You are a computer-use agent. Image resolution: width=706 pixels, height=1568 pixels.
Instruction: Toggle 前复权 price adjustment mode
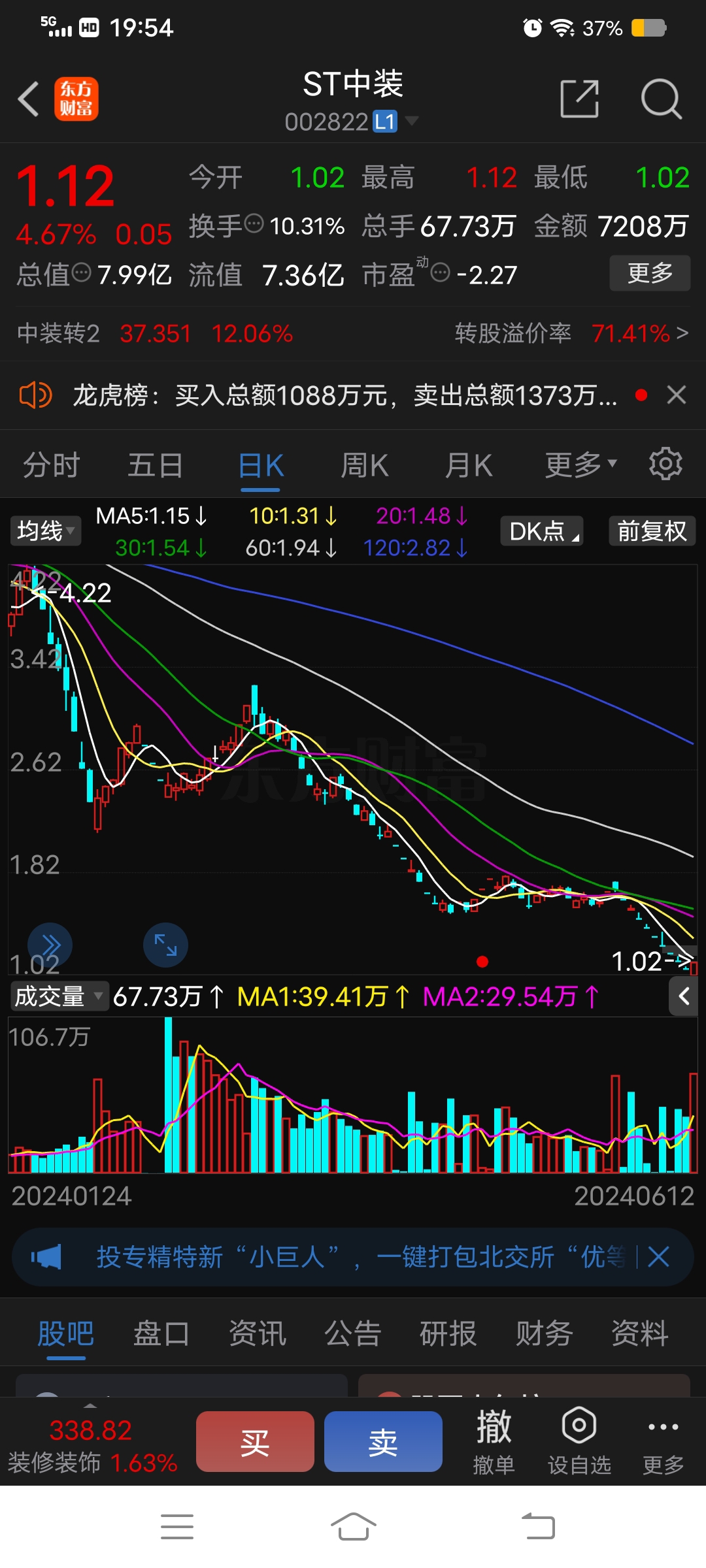[x=651, y=531]
